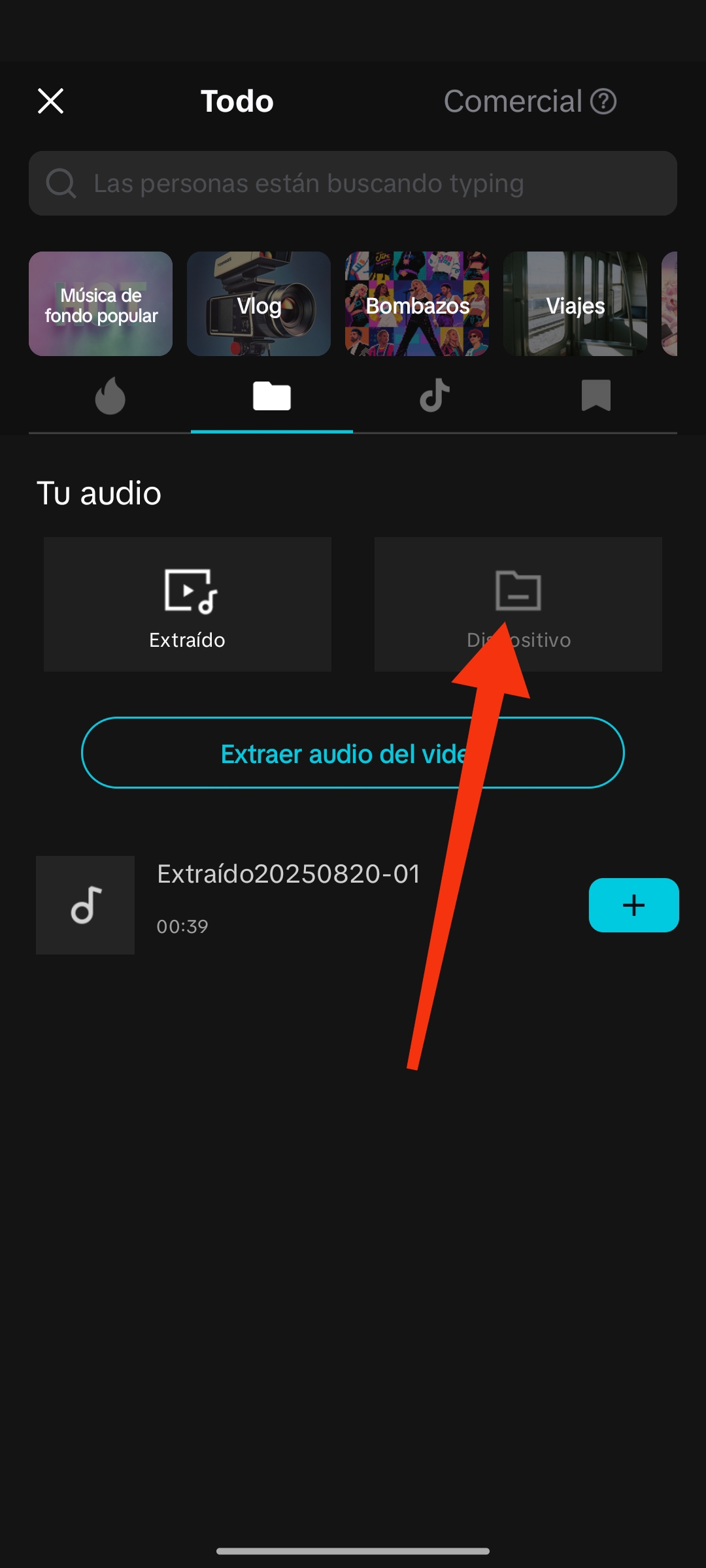Open the saved bookmarks tab
Image resolution: width=706 pixels, height=1568 pixels.
596,396
